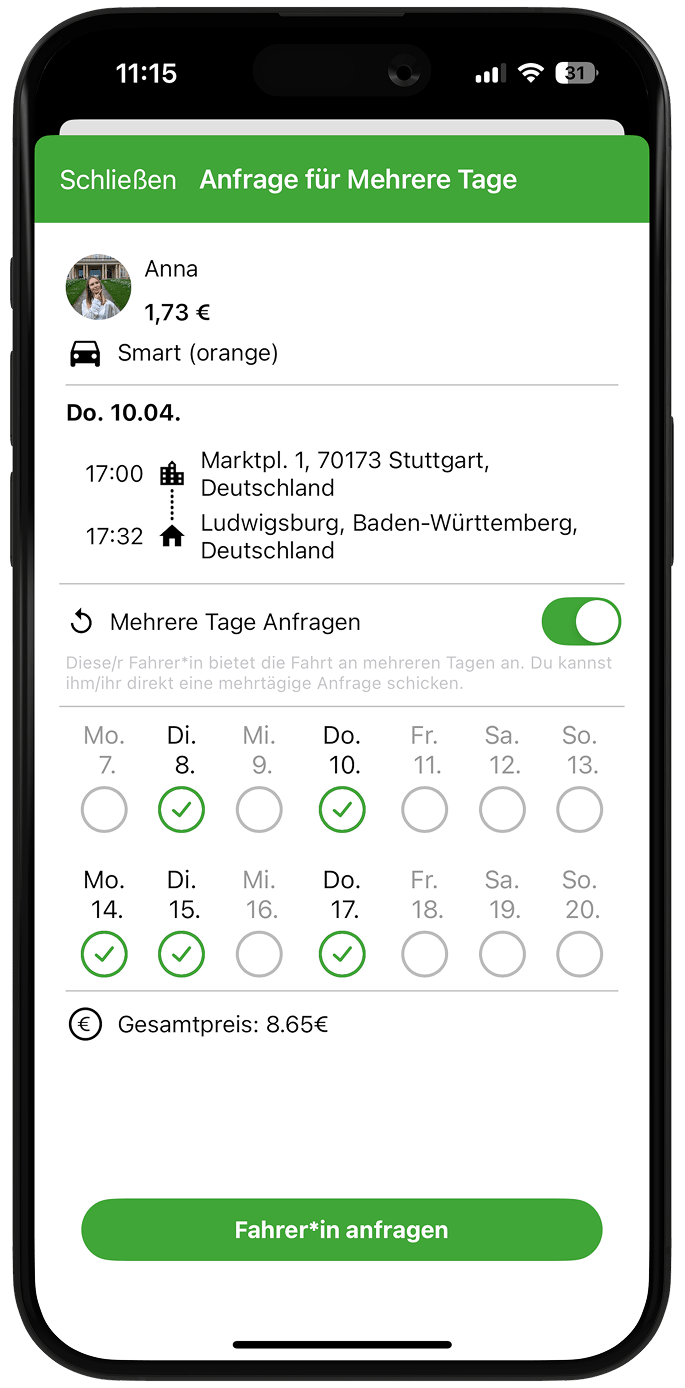Add Sunday the 20th to request
The width and height of the screenshot is (685, 1388).
coord(580,955)
